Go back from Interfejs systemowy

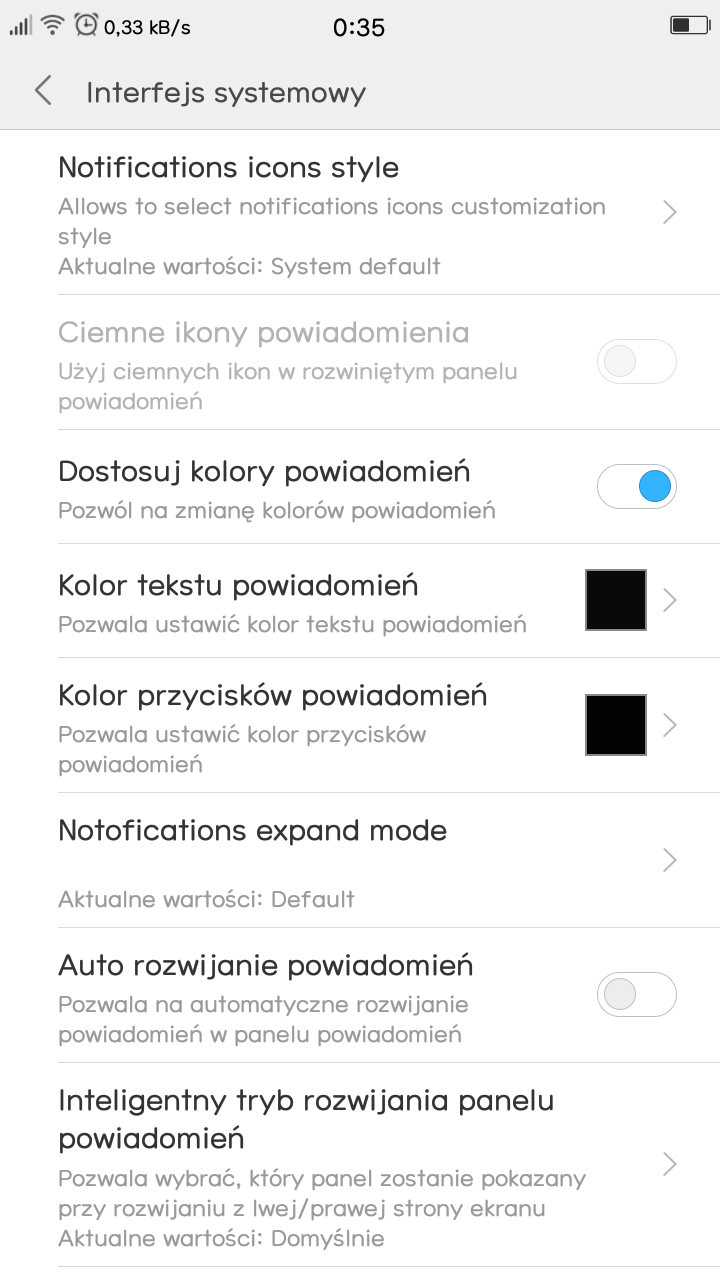coord(43,92)
